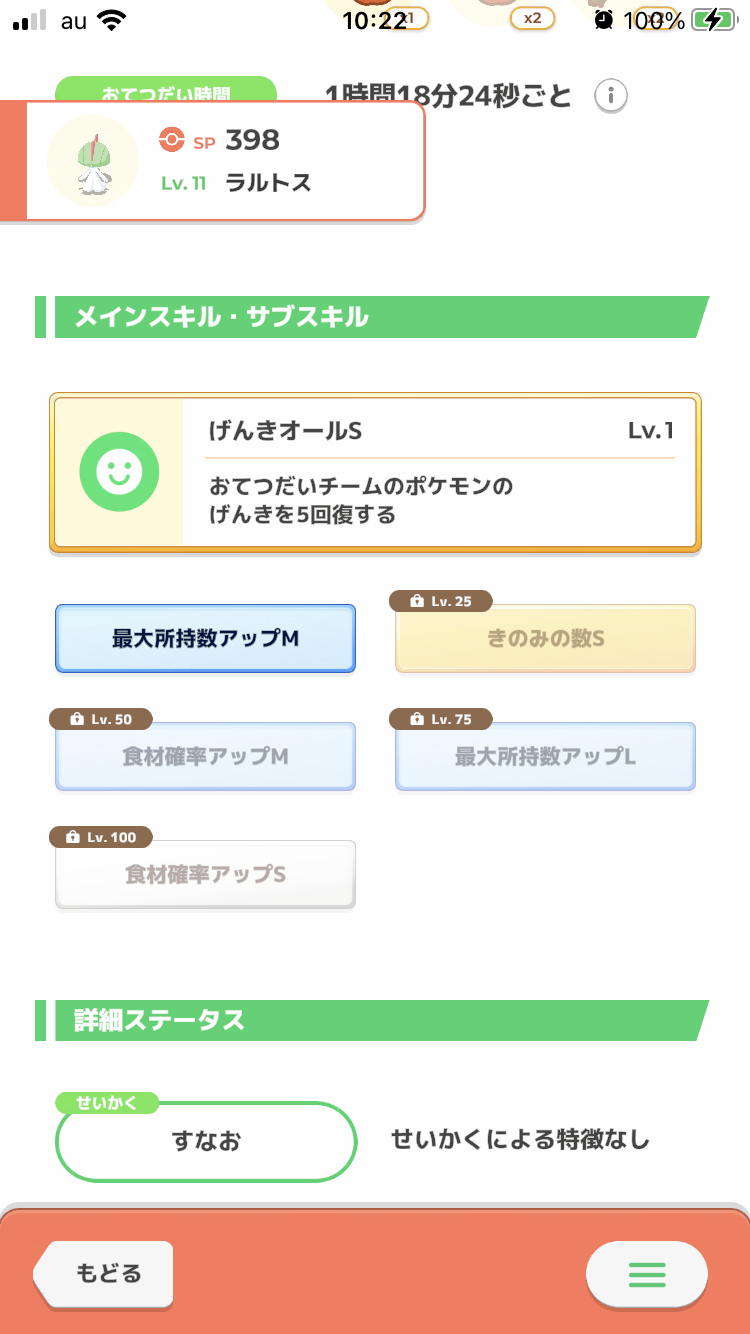Tap the info icon beside helping time
750x1334 pixels.
pyautogui.click(x=611, y=96)
